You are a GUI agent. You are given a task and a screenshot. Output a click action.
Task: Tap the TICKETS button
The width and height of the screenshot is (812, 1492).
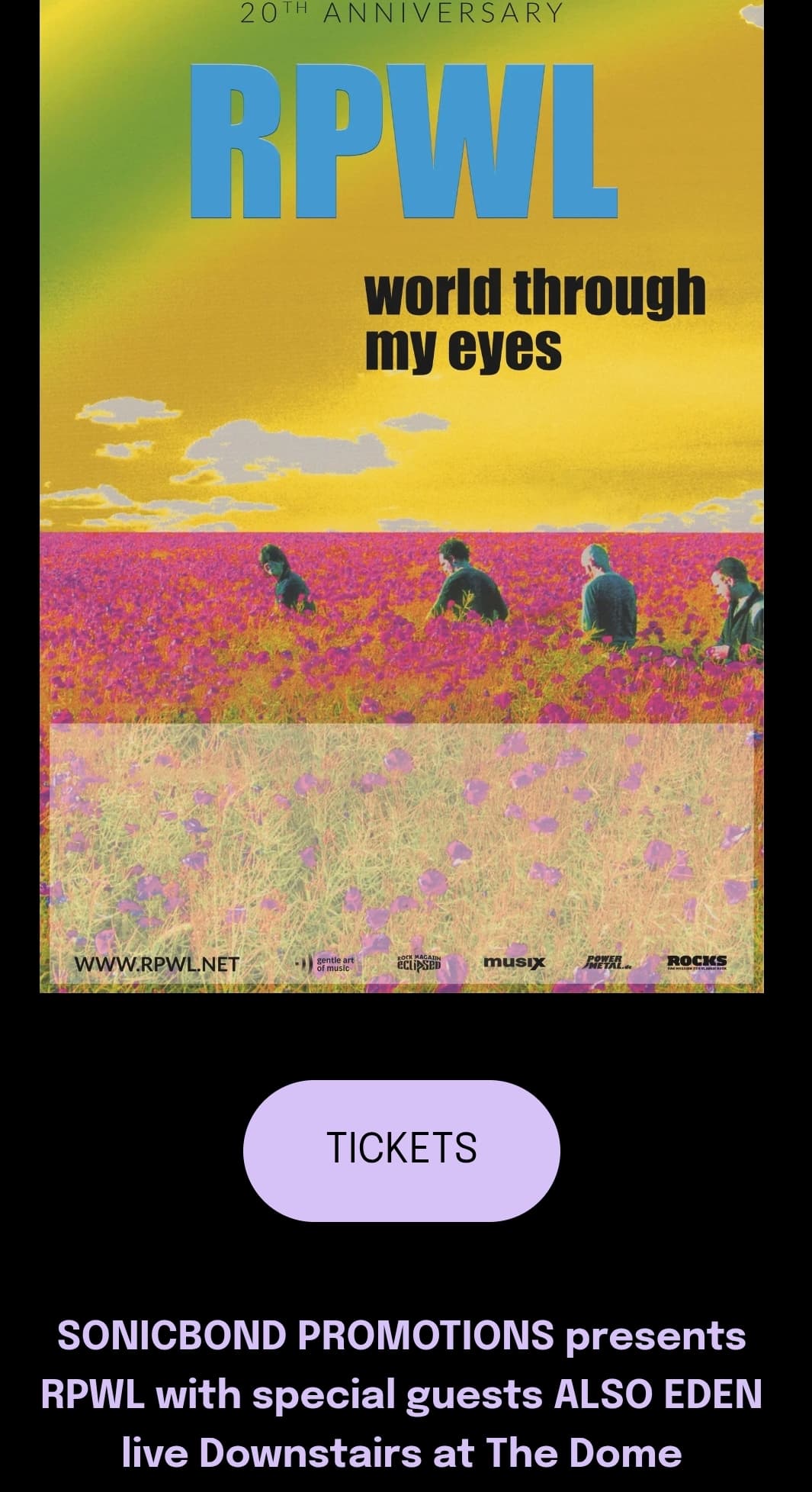(x=402, y=1150)
